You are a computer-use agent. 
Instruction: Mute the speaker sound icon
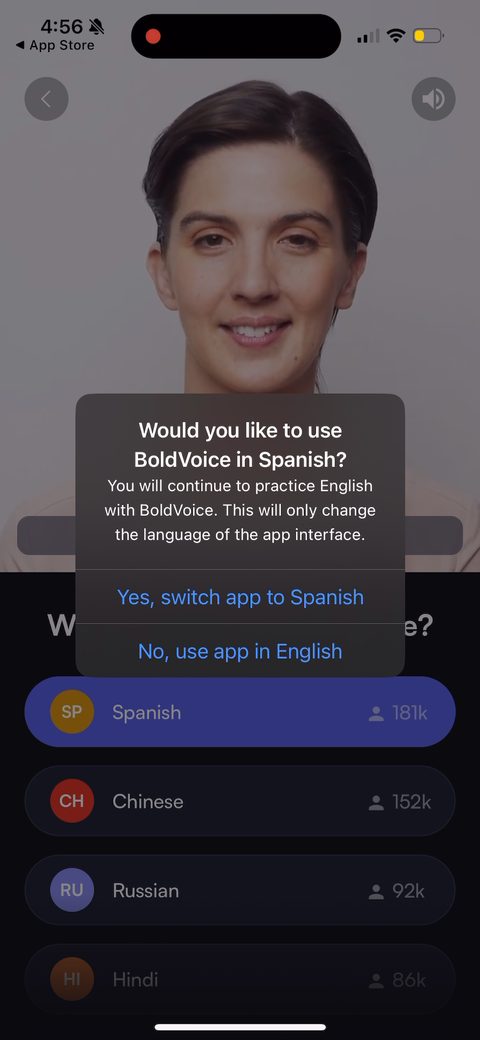pyautogui.click(x=434, y=99)
